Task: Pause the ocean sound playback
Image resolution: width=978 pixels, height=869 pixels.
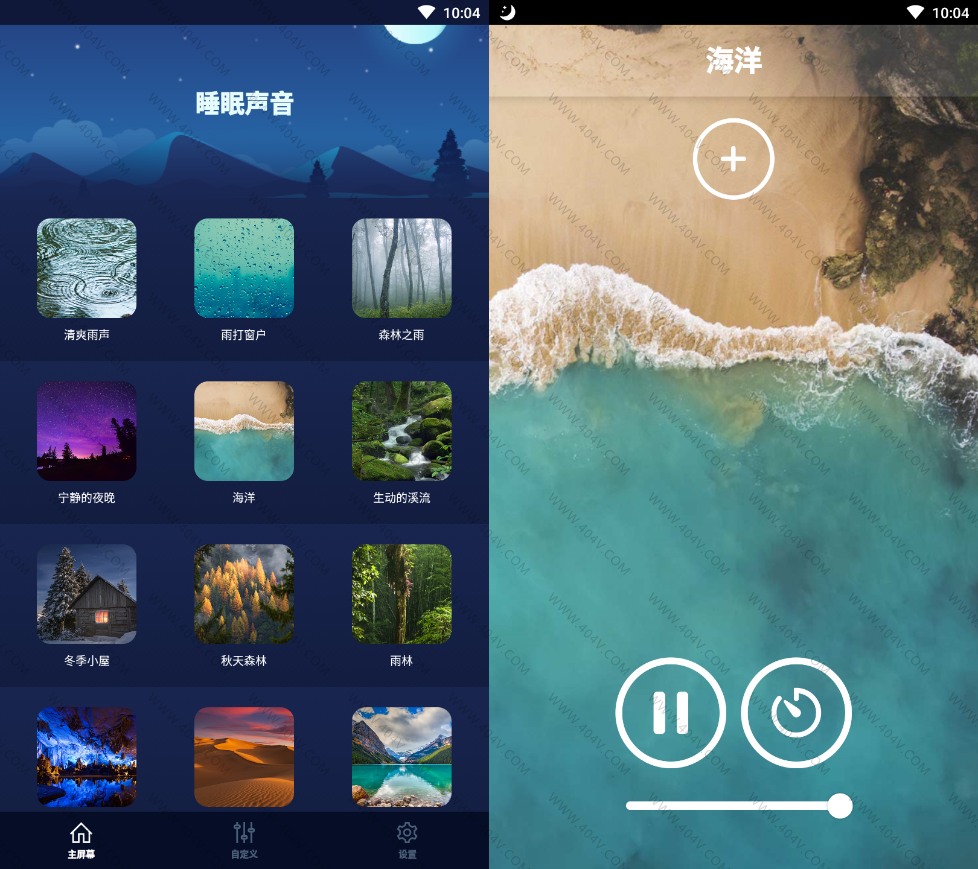Action: 670,713
